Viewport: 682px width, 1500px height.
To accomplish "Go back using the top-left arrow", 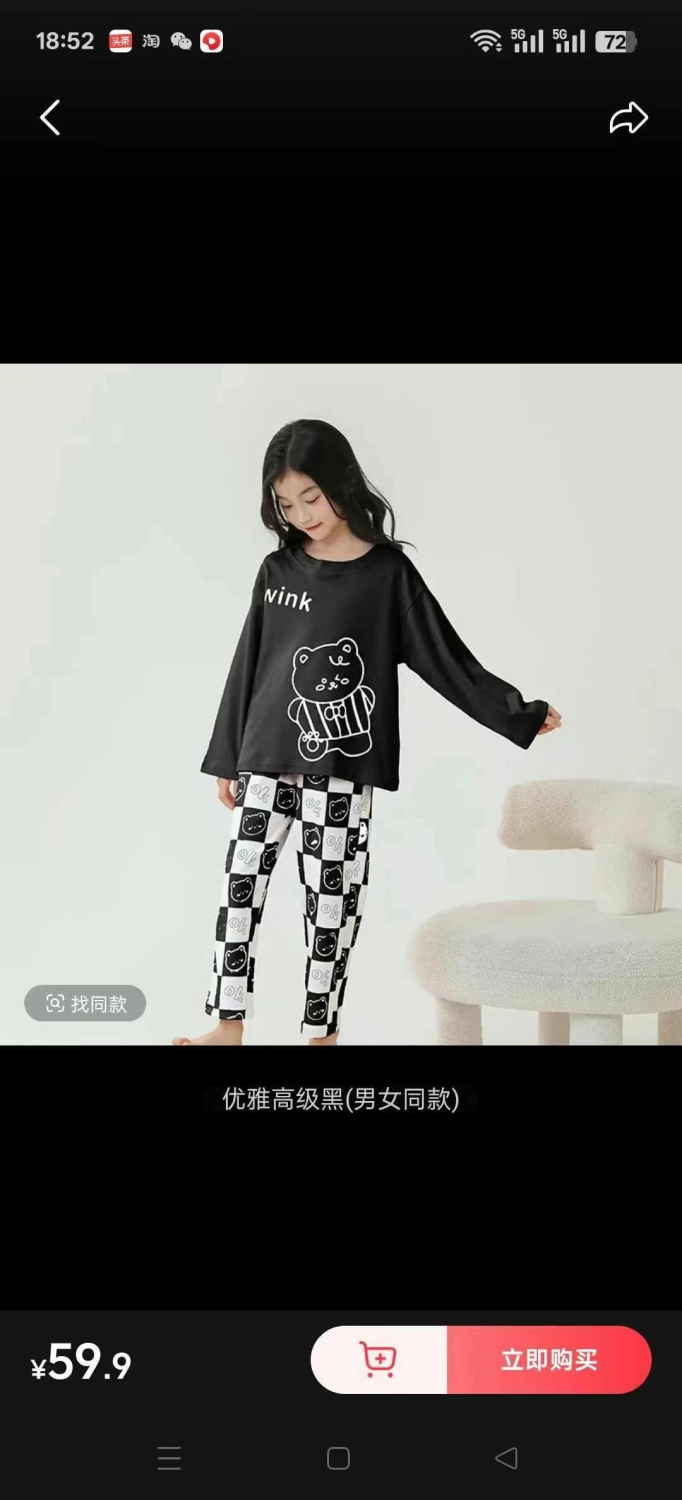I will pos(50,118).
